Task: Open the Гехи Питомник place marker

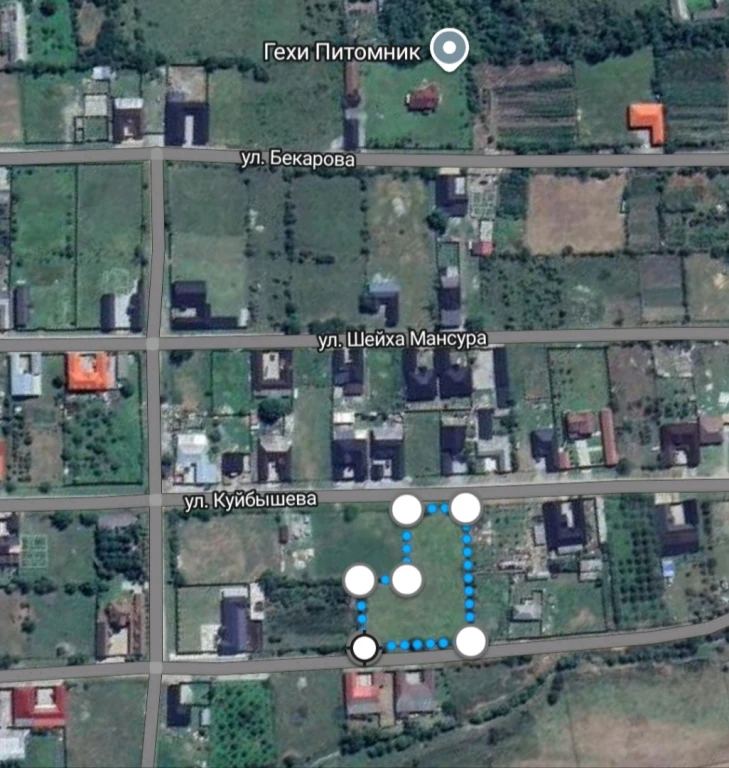Action: point(450,48)
